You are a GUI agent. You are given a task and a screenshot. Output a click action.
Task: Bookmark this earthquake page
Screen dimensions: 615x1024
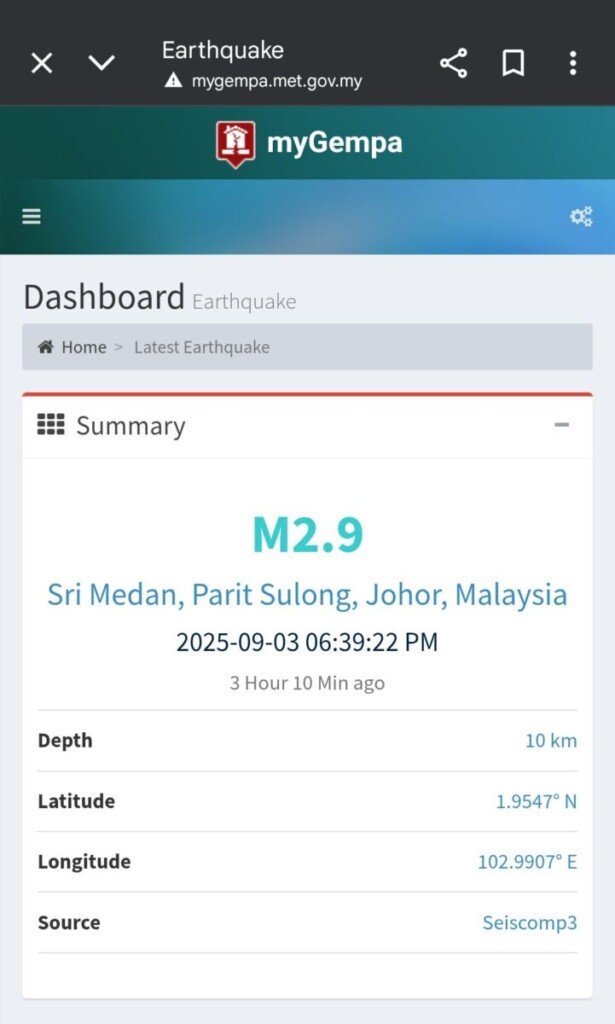click(x=513, y=64)
